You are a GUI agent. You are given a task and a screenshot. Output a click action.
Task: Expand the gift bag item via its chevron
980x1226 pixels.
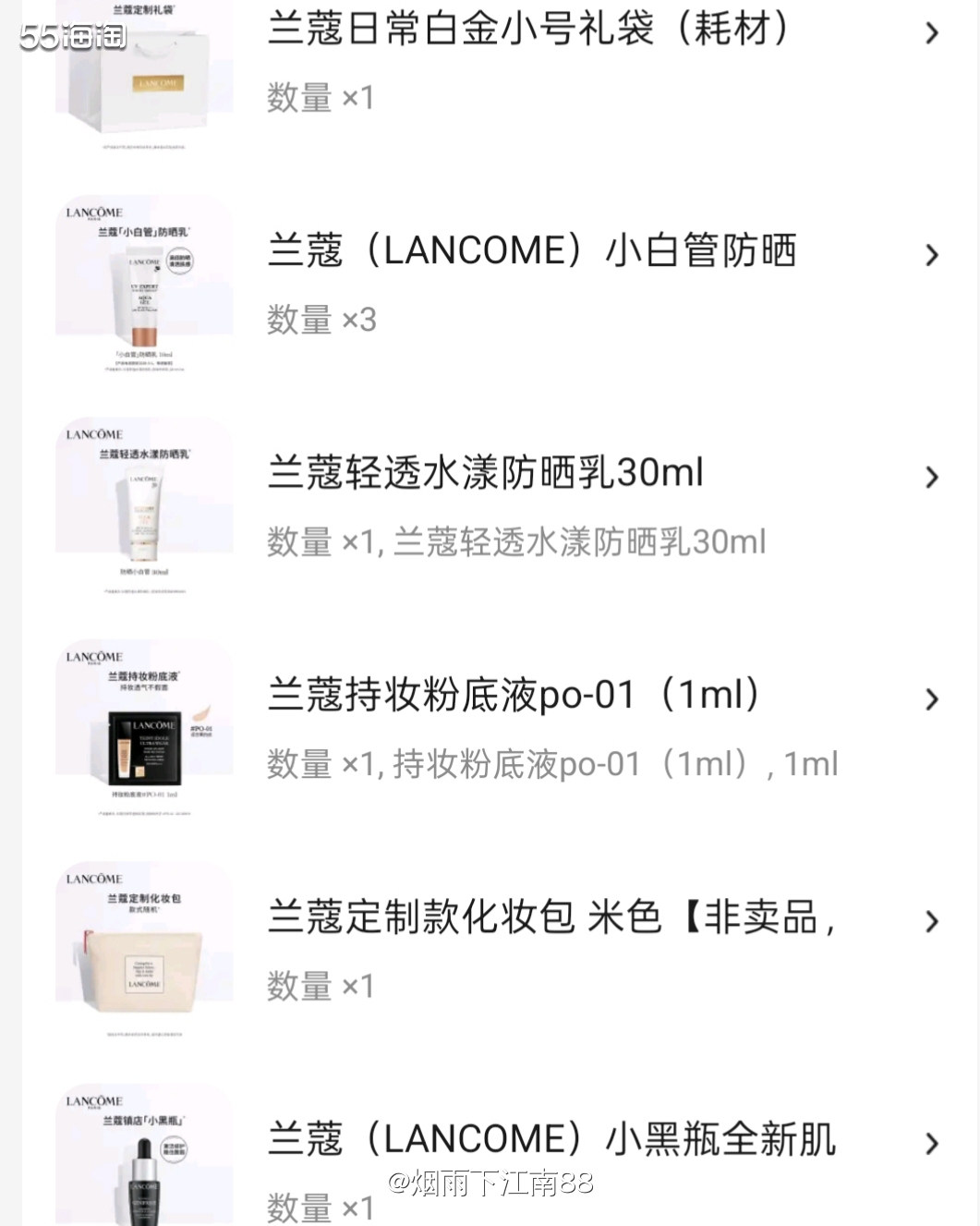click(x=931, y=31)
